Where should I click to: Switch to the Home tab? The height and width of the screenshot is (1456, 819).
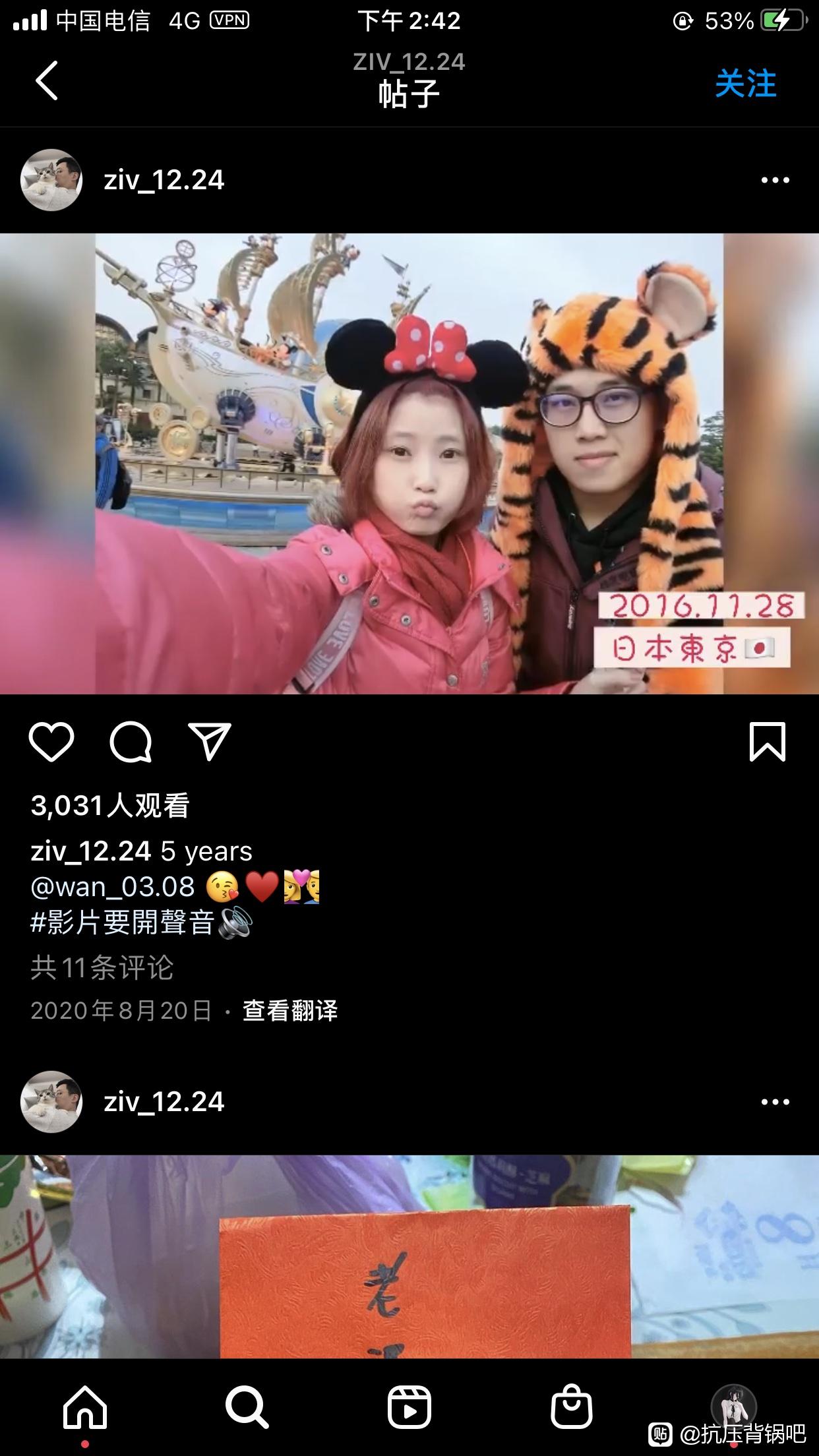(85, 1407)
